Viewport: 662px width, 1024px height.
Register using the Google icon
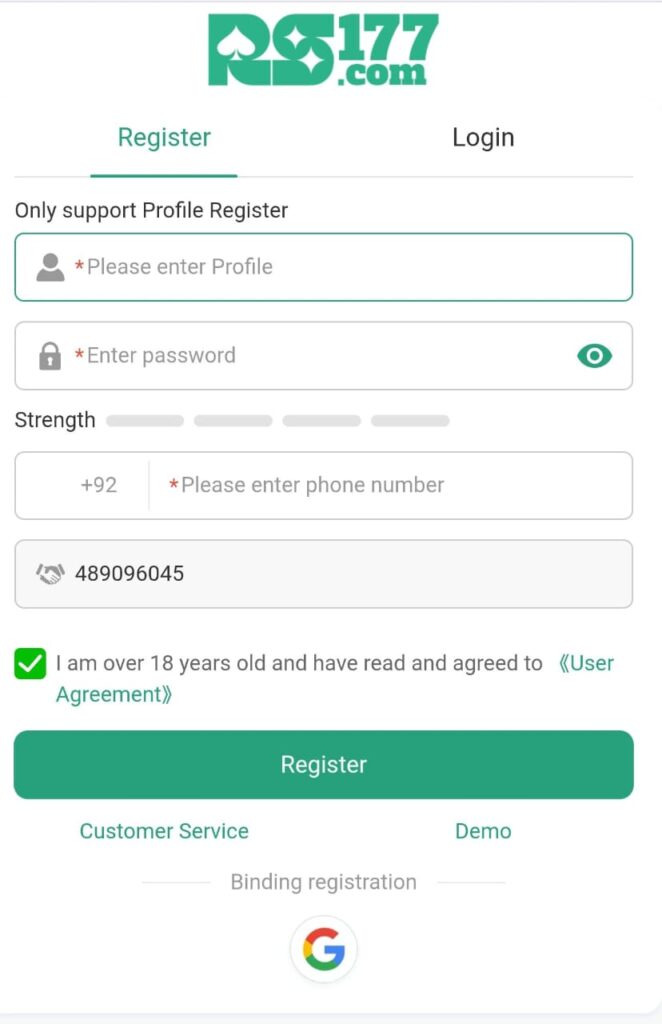click(x=323, y=949)
